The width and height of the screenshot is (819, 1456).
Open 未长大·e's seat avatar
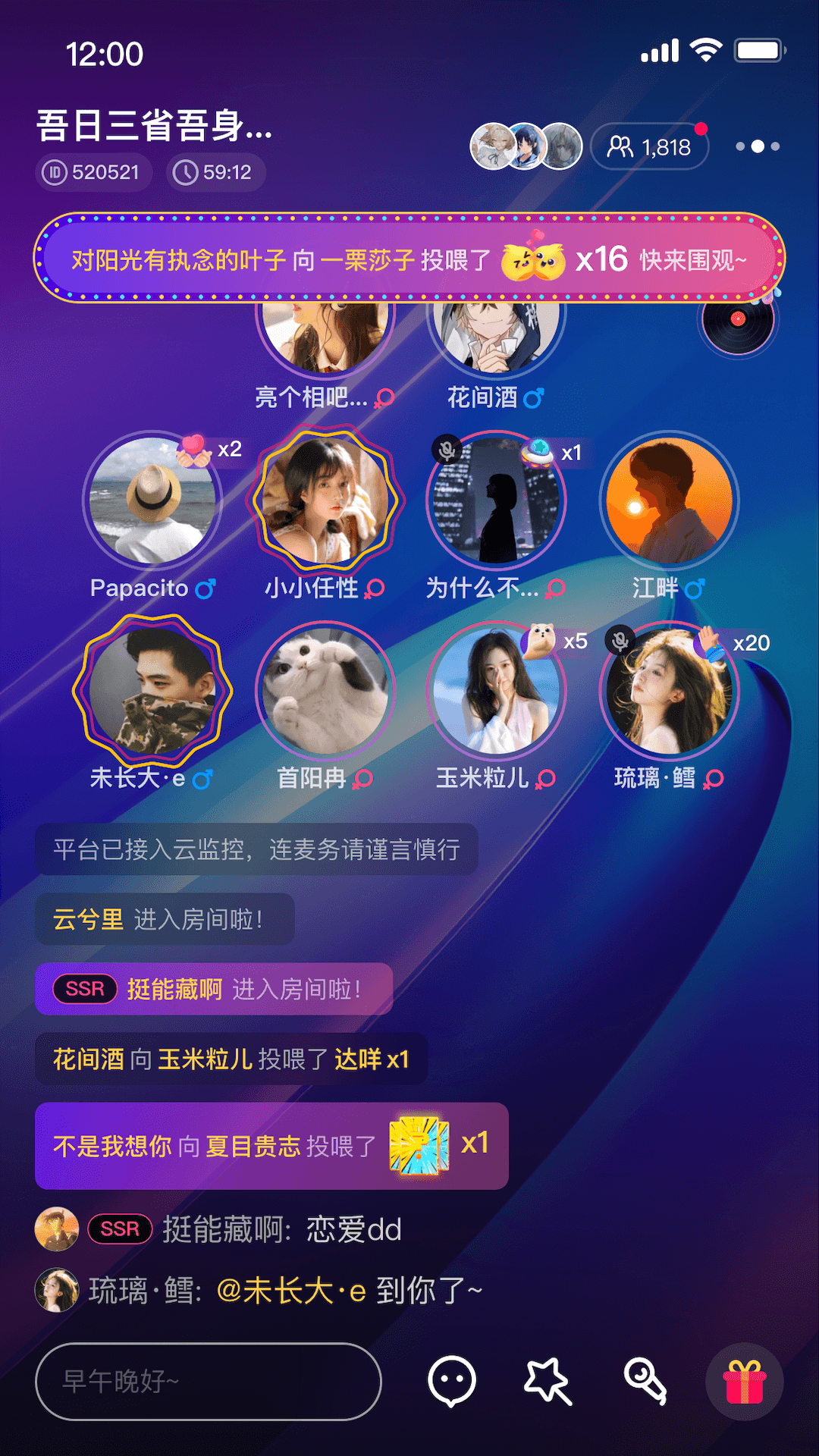[x=152, y=691]
